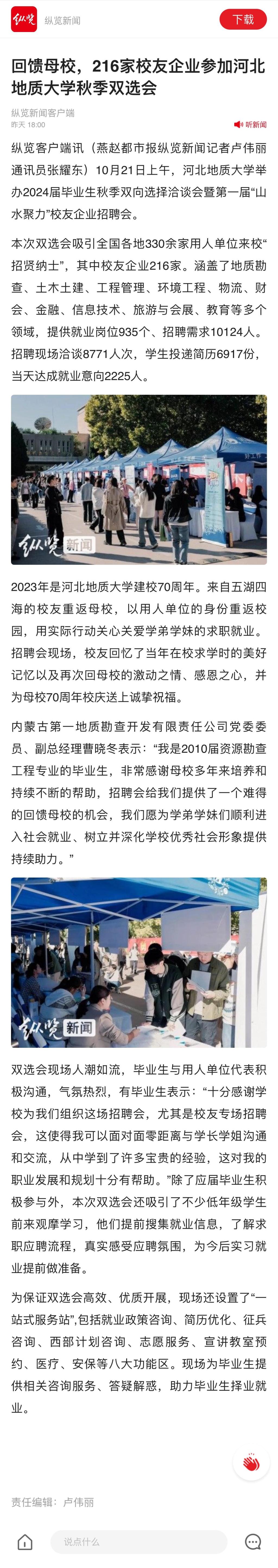Listen to the article via 听新闻
Screen dimensions: 278x1568
click(x=251, y=124)
